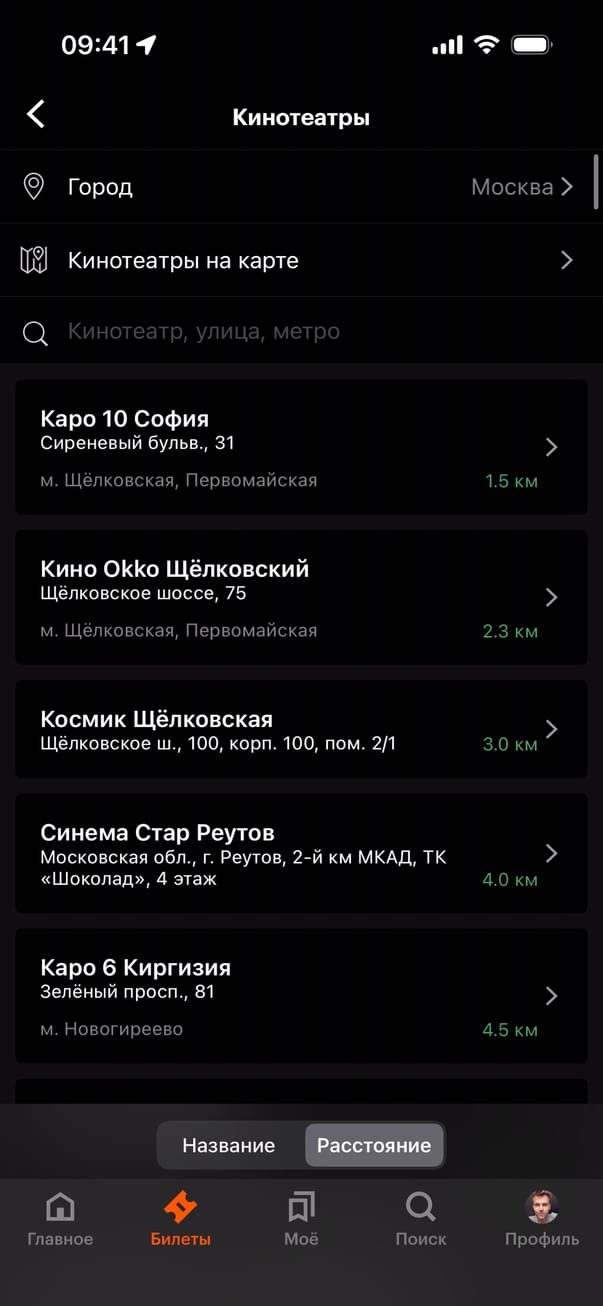603x1306 pixels.
Task: Switch to the Главное tab
Action: (x=60, y=1220)
